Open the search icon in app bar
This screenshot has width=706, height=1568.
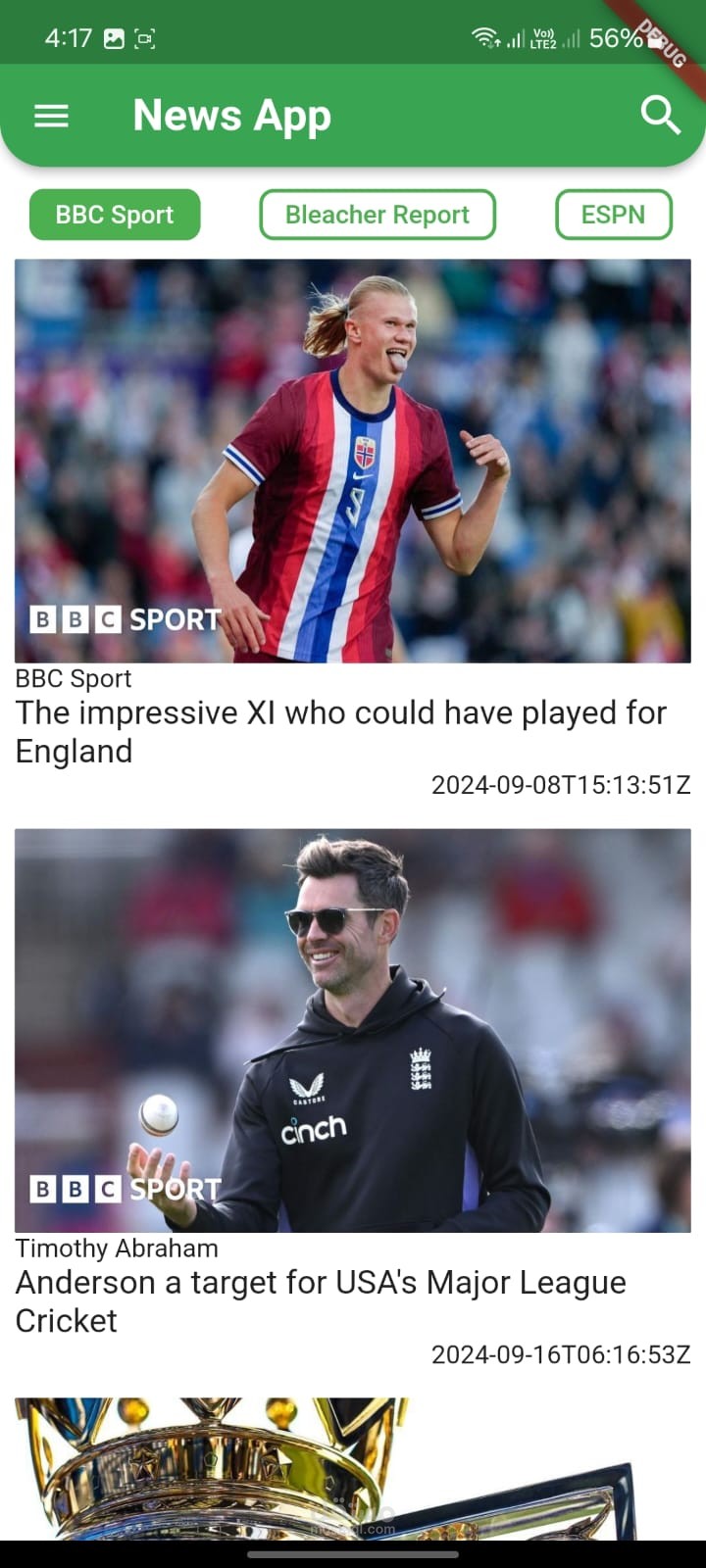coord(660,116)
